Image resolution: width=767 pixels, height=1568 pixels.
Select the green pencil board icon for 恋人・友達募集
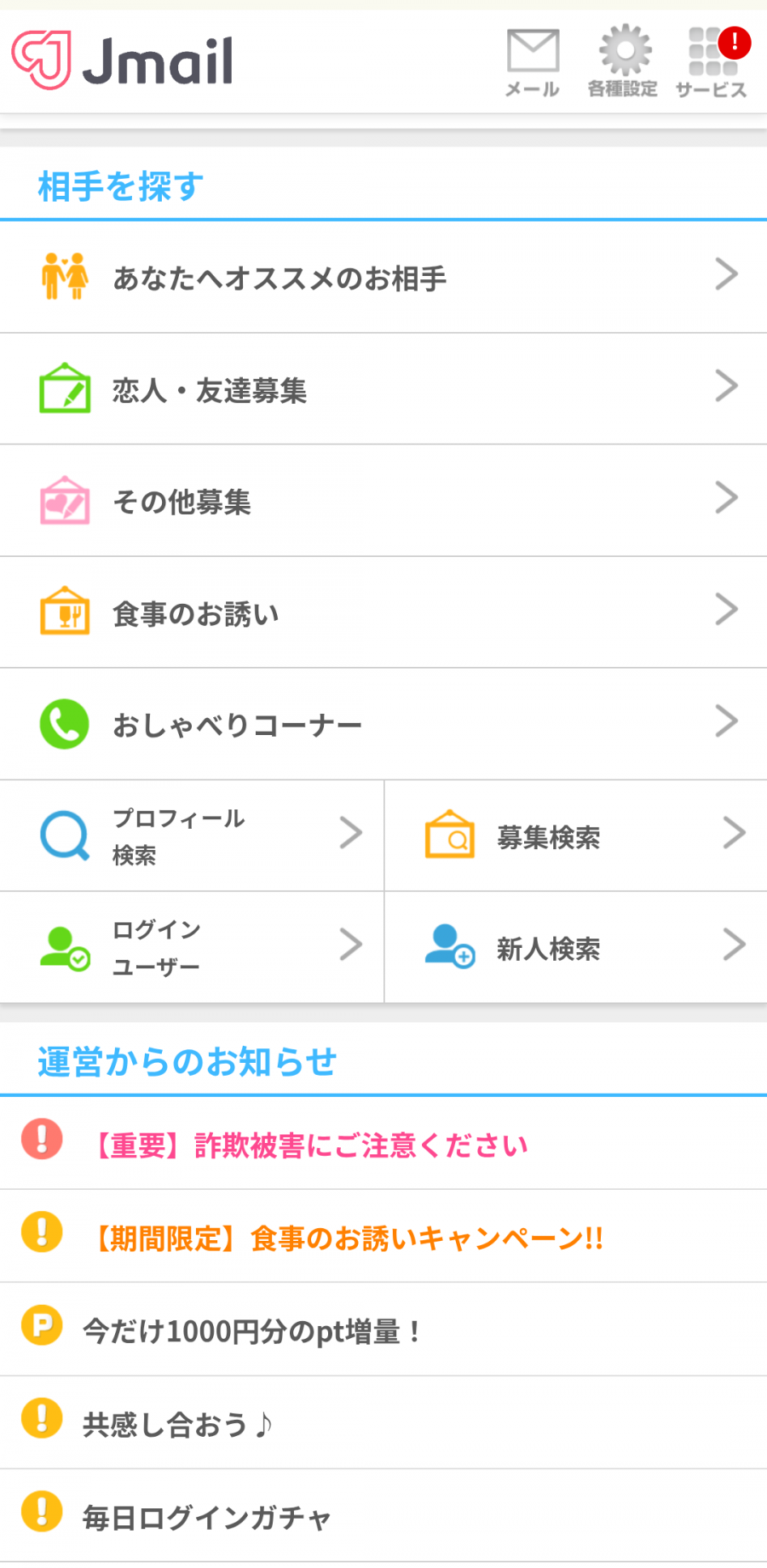point(64,388)
